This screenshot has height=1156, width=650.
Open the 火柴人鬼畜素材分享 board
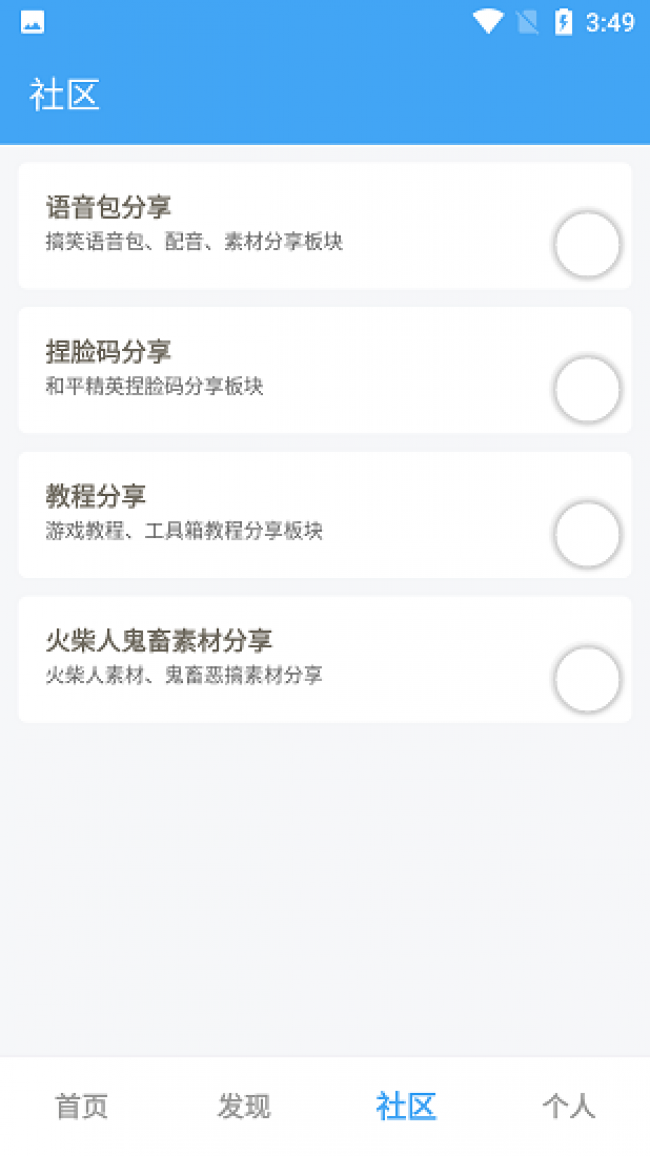point(324,659)
